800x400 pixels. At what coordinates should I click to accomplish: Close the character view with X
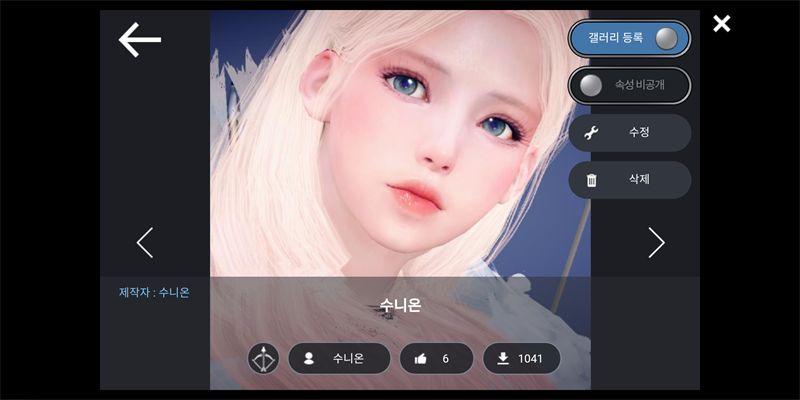pyautogui.click(x=721, y=24)
